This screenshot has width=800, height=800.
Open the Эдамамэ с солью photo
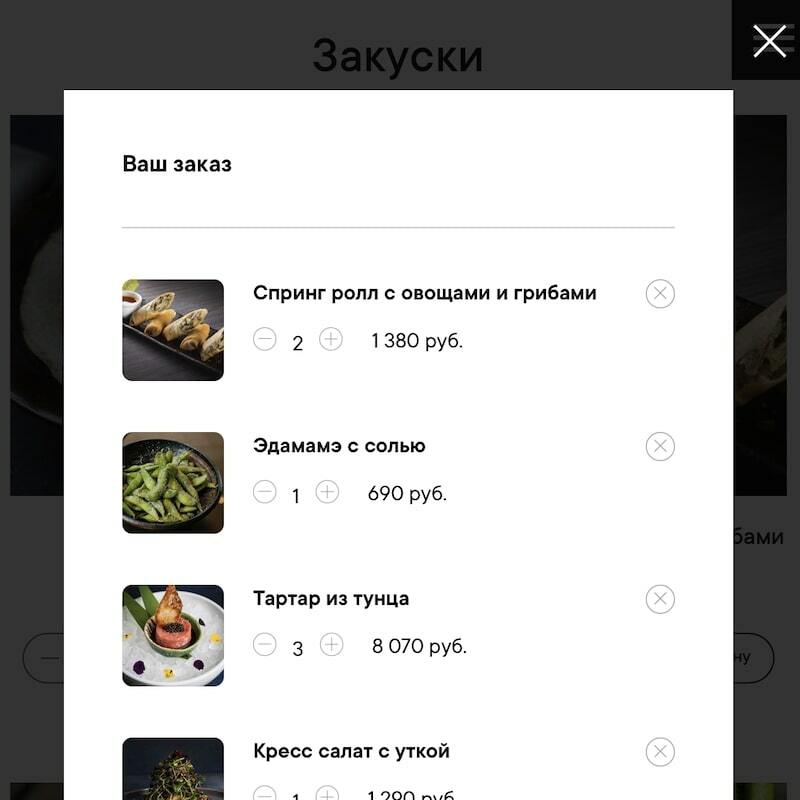click(173, 483)
